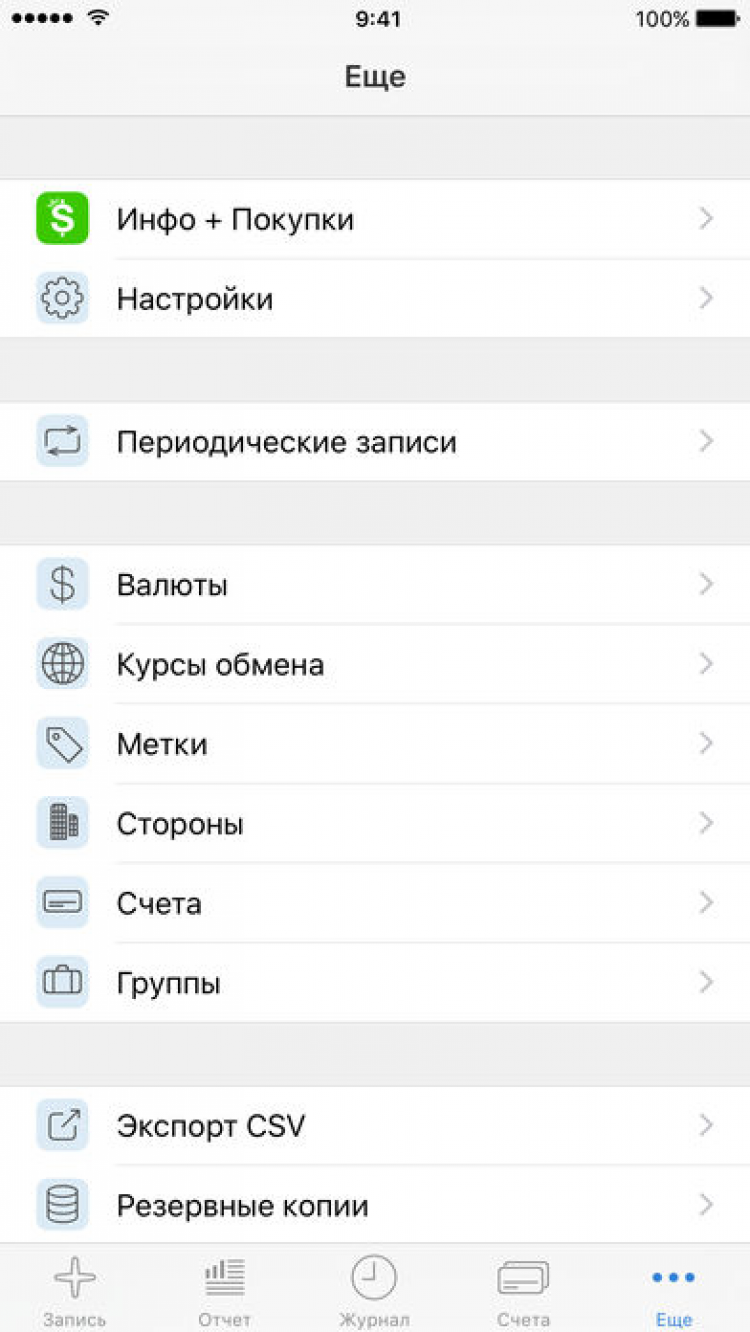Switch to the Отчет tab
750x1332 pixels.
pos(224,1290)
